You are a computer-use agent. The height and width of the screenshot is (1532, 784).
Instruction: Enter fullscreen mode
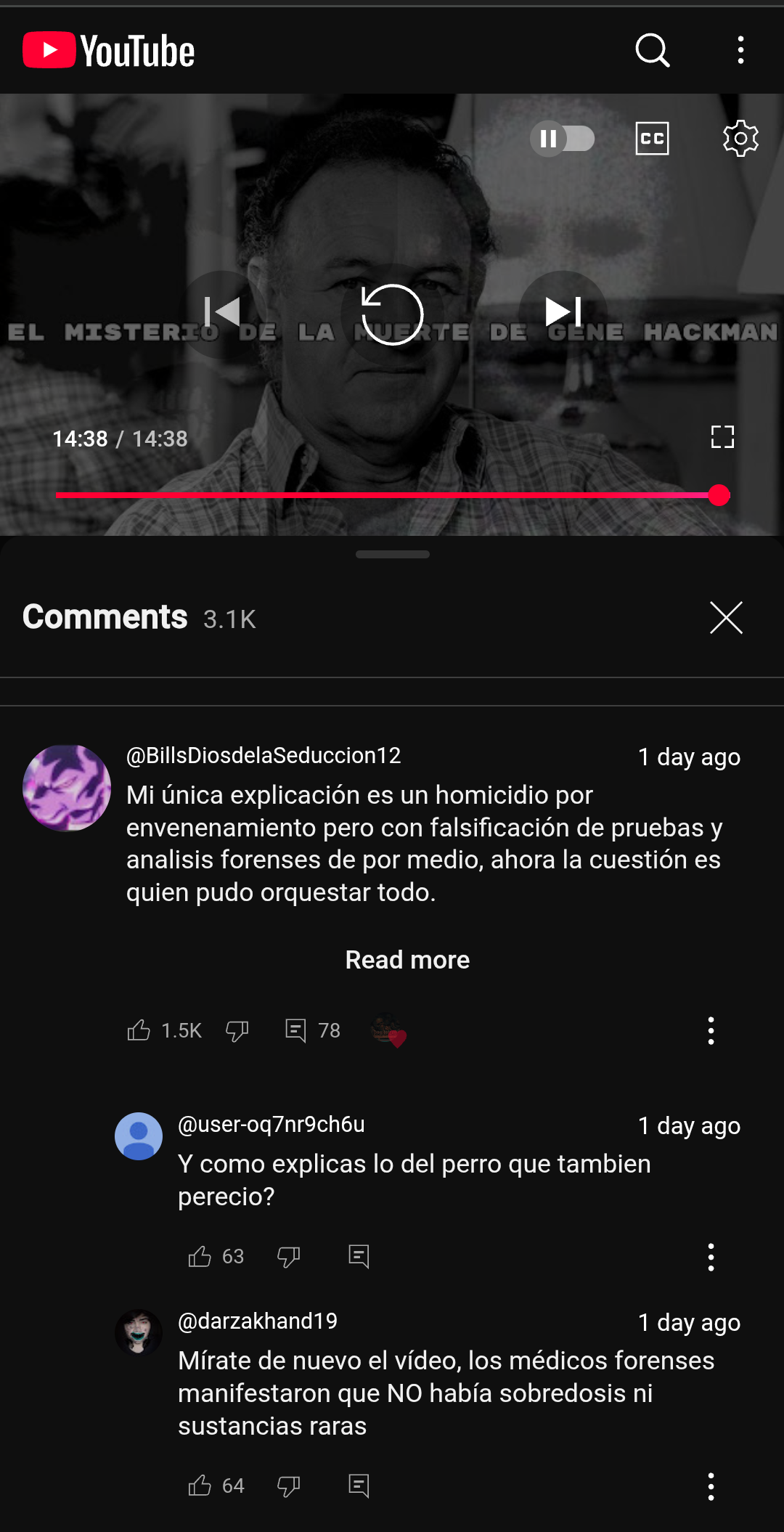(722, 437)
